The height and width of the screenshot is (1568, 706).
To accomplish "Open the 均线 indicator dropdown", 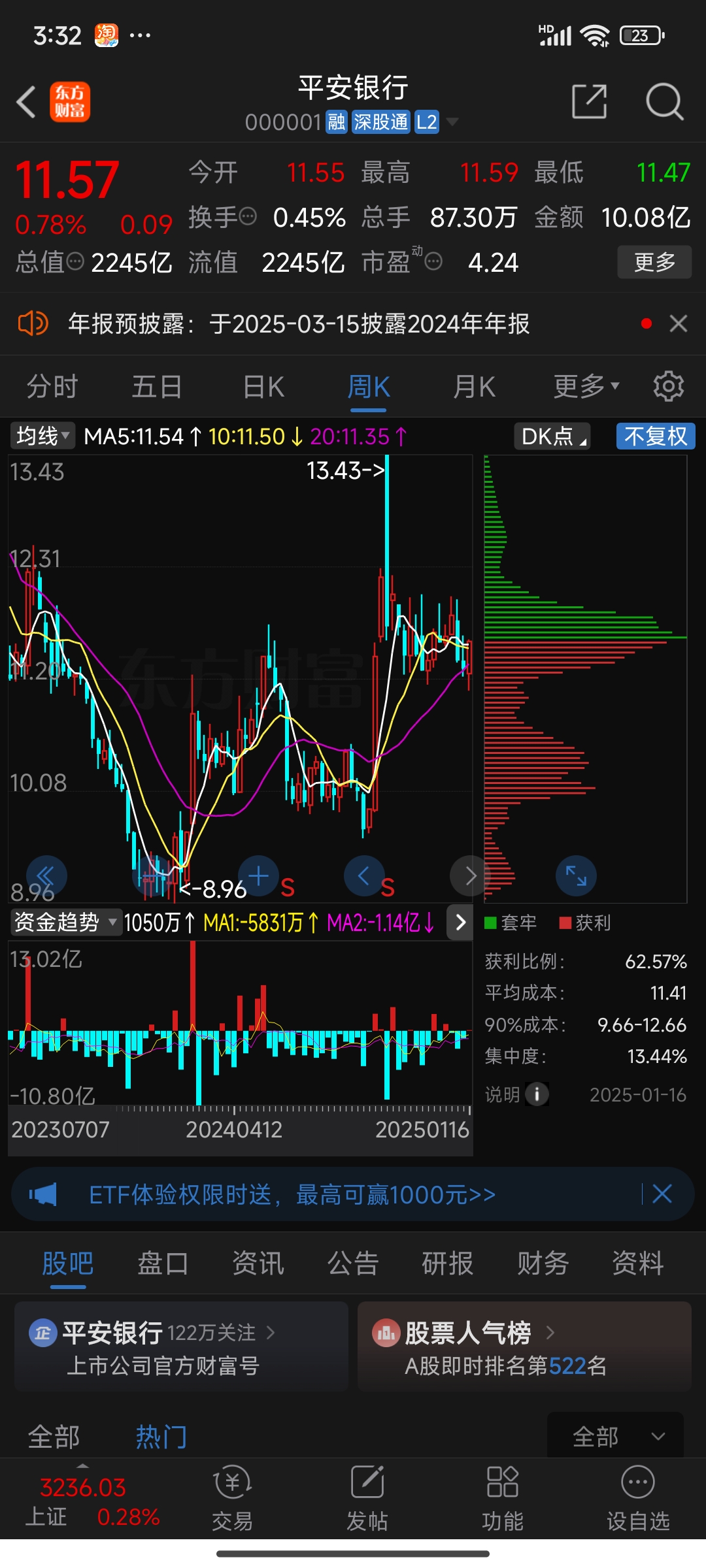I will [42, 435].
